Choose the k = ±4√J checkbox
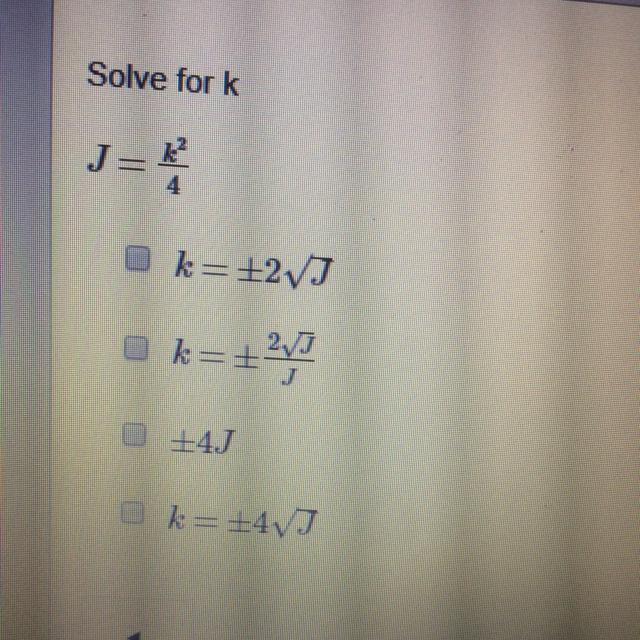 click(x=130, y=514)
